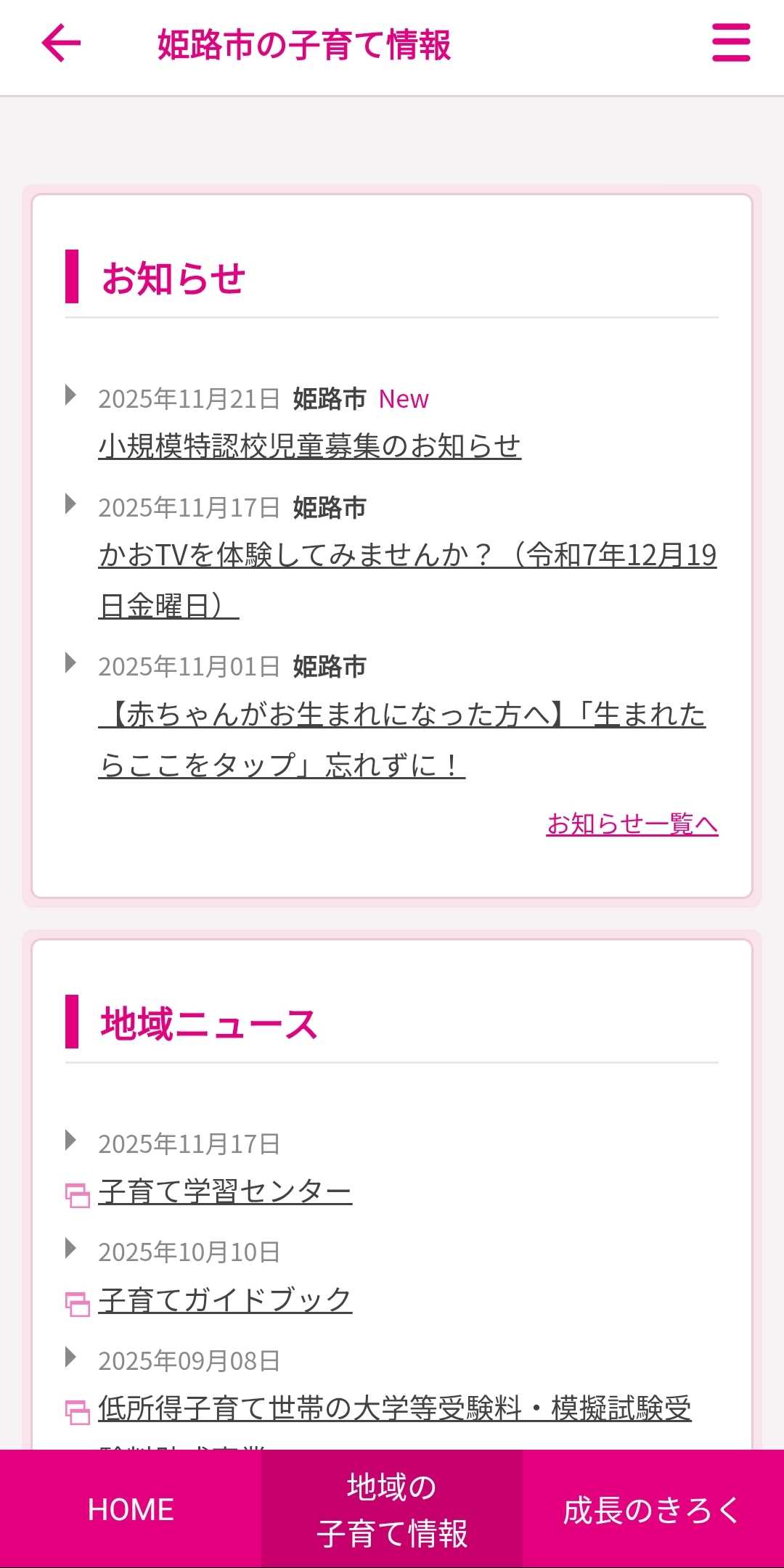Open the かおTVを体験してみませんか notice

tap(407, 557)
